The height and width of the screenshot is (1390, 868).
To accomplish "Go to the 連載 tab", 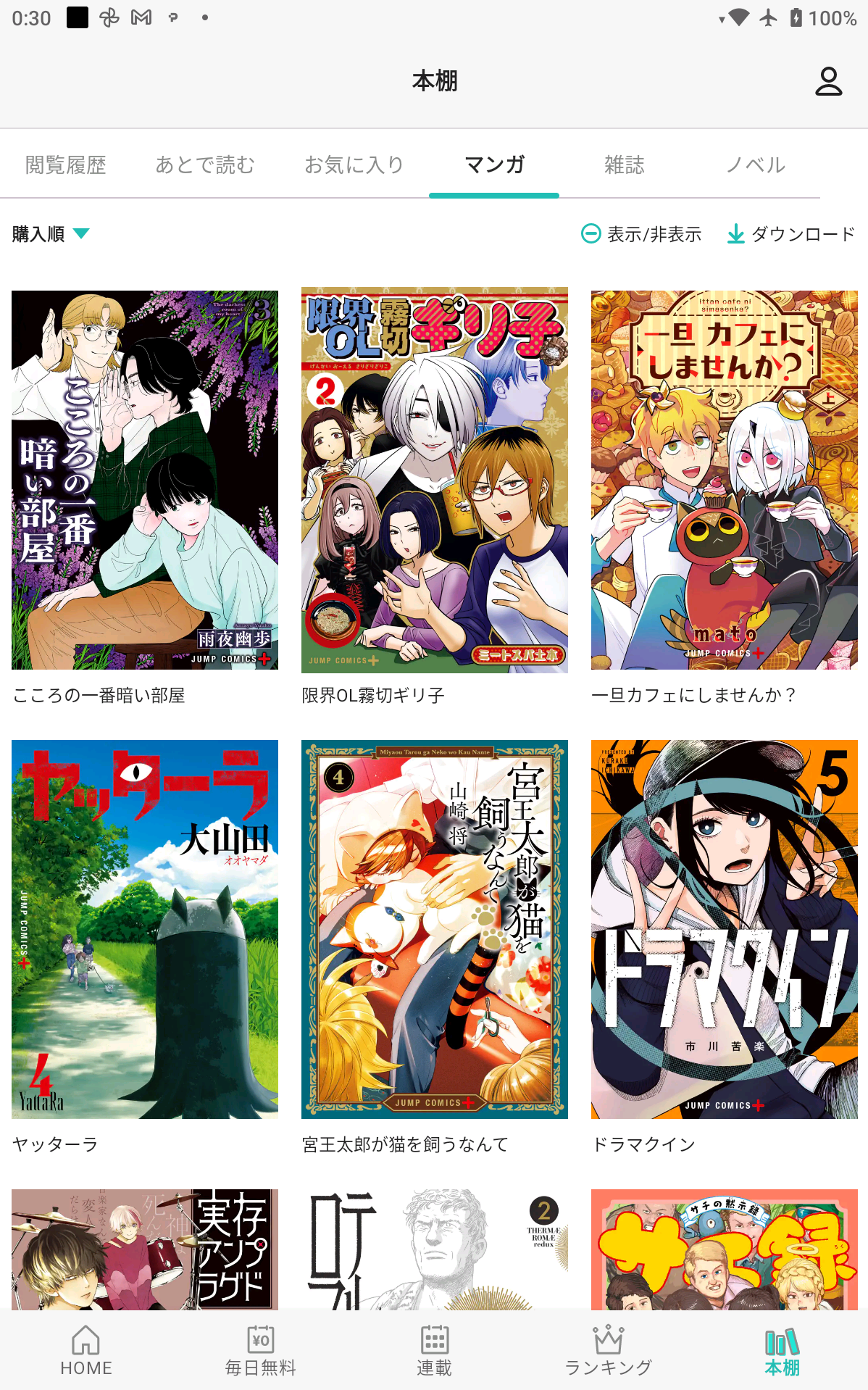I will [x=435, y=1350].
